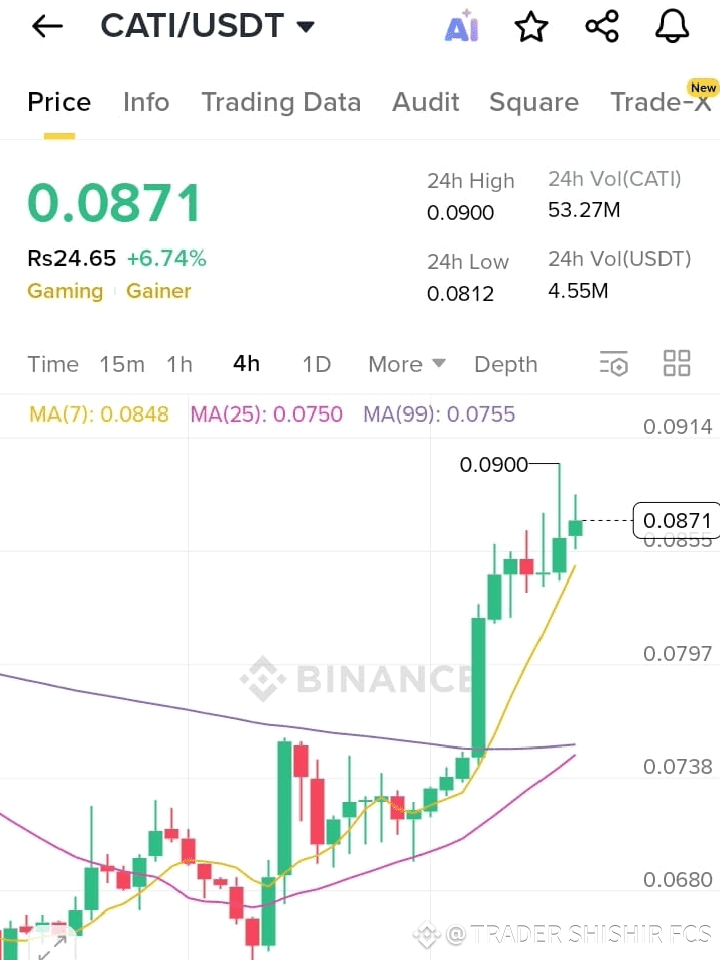Open chart indicator settings icon
Screen dimensions: 720x960
[613, 364]
